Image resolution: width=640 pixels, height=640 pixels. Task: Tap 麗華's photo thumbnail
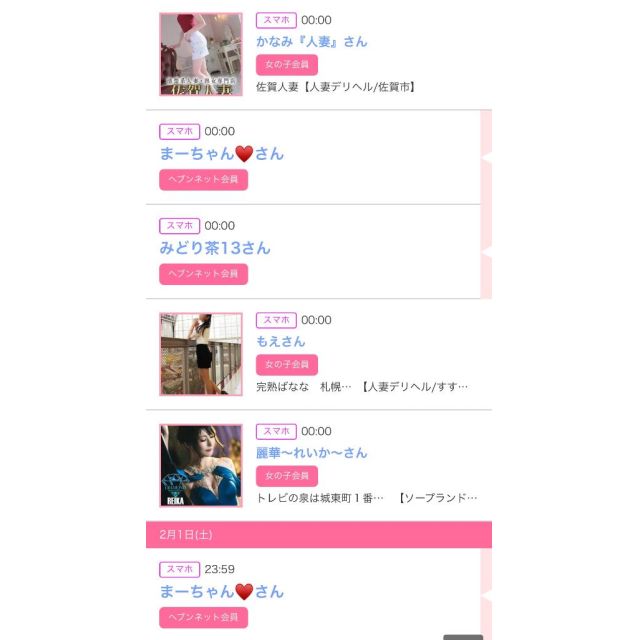pos(200,465)
